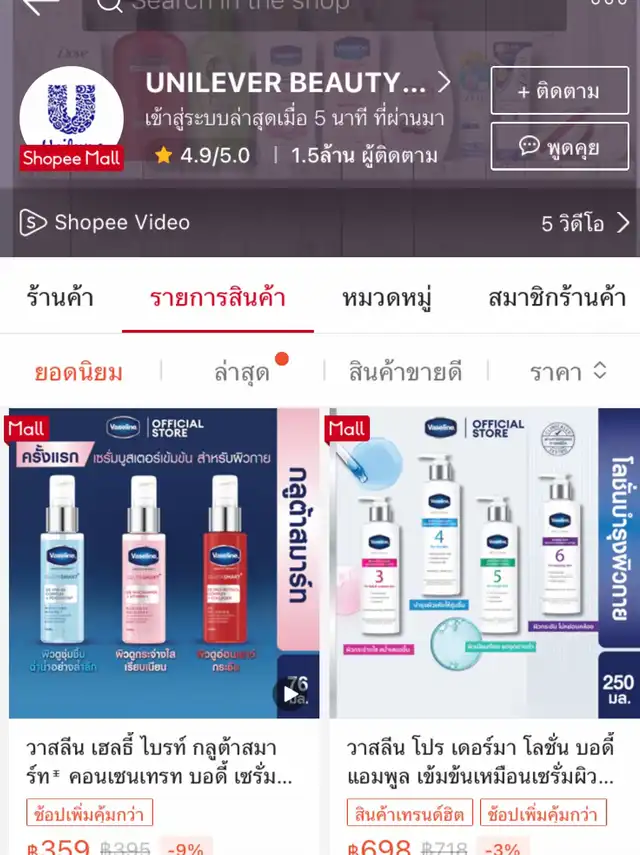Switch to the ร้านค้า tab
Screen dimensions: 640x855
[60, 297]
